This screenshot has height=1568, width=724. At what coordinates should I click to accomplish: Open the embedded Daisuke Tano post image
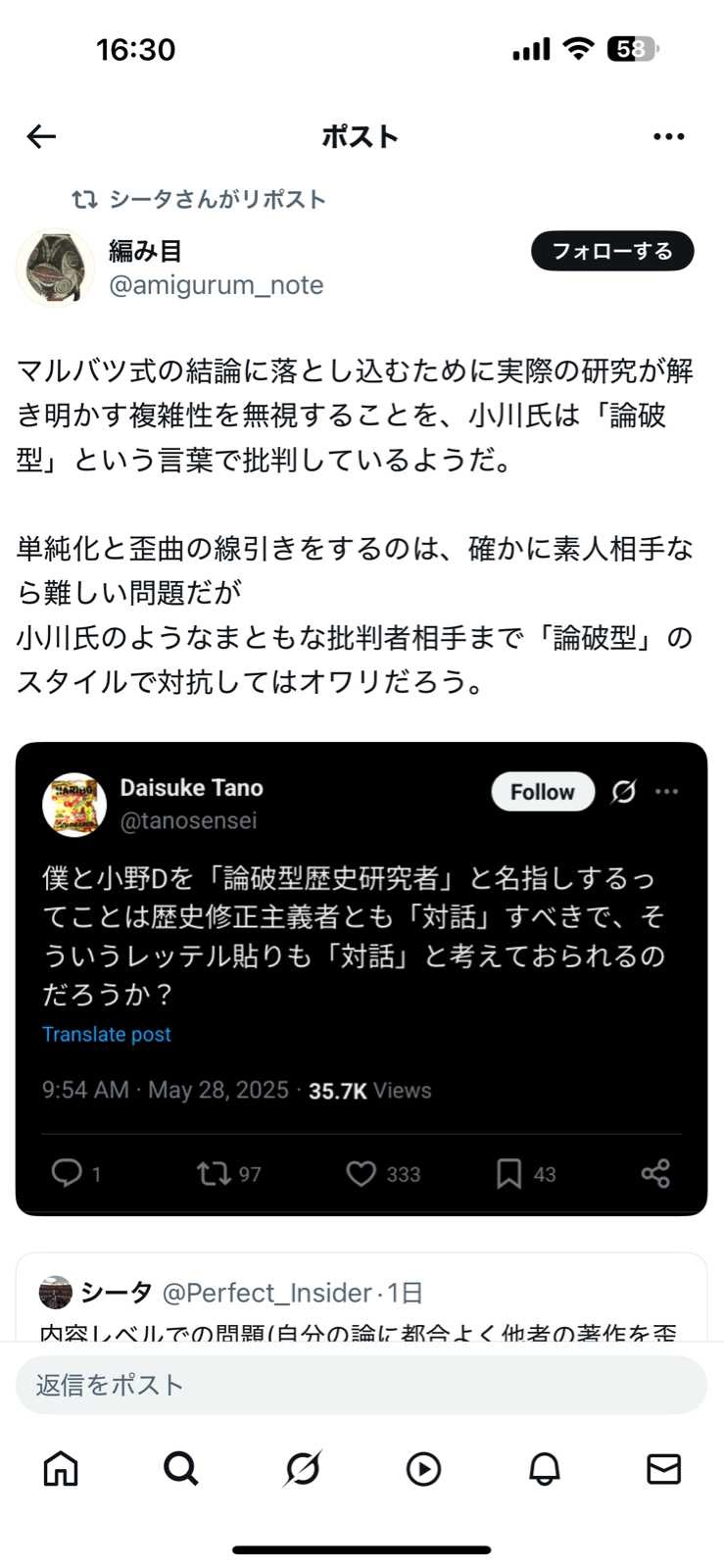361,978
